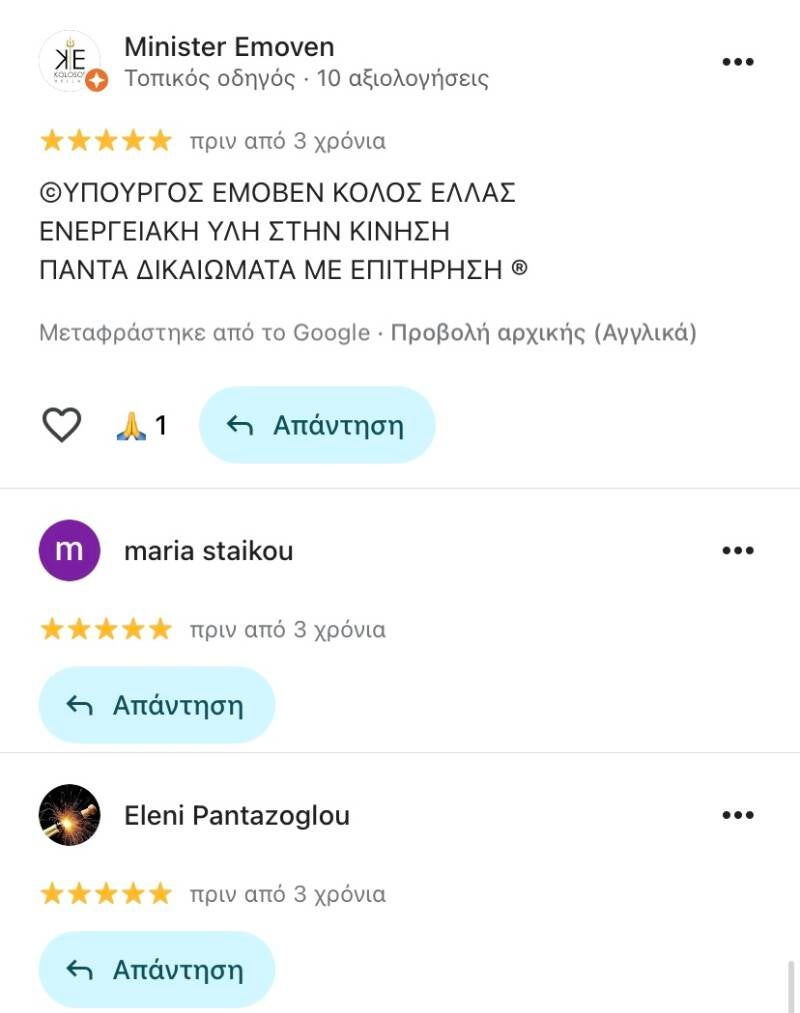Open Eleni Pantazoglou's profile
The width and height of the screenshot is (800, 1013).
tap(236, 816)
